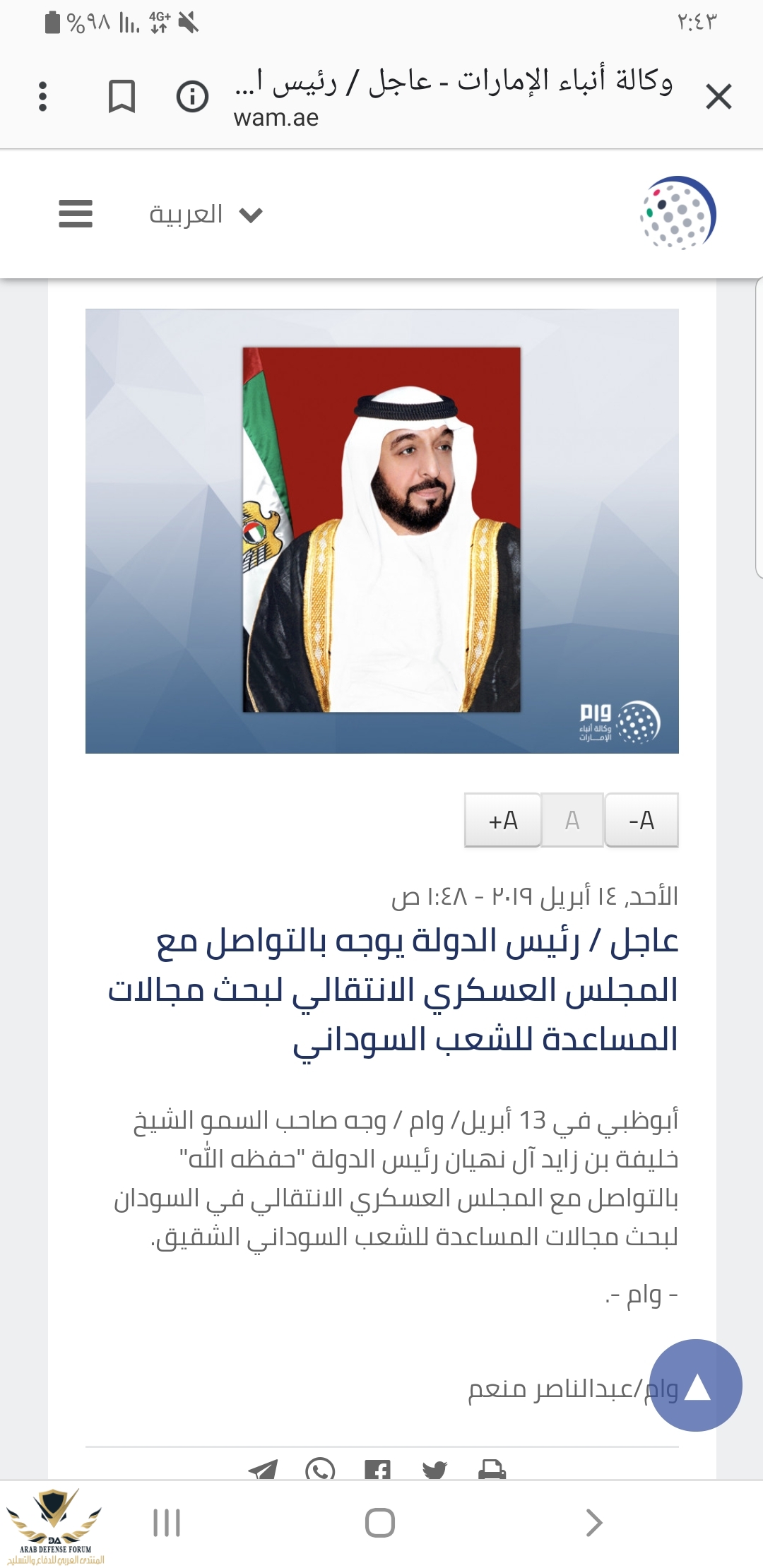This screenshot has height=1568, width=763.
Task: Jump back to top with the arrow button
Action: (696, 1386)
